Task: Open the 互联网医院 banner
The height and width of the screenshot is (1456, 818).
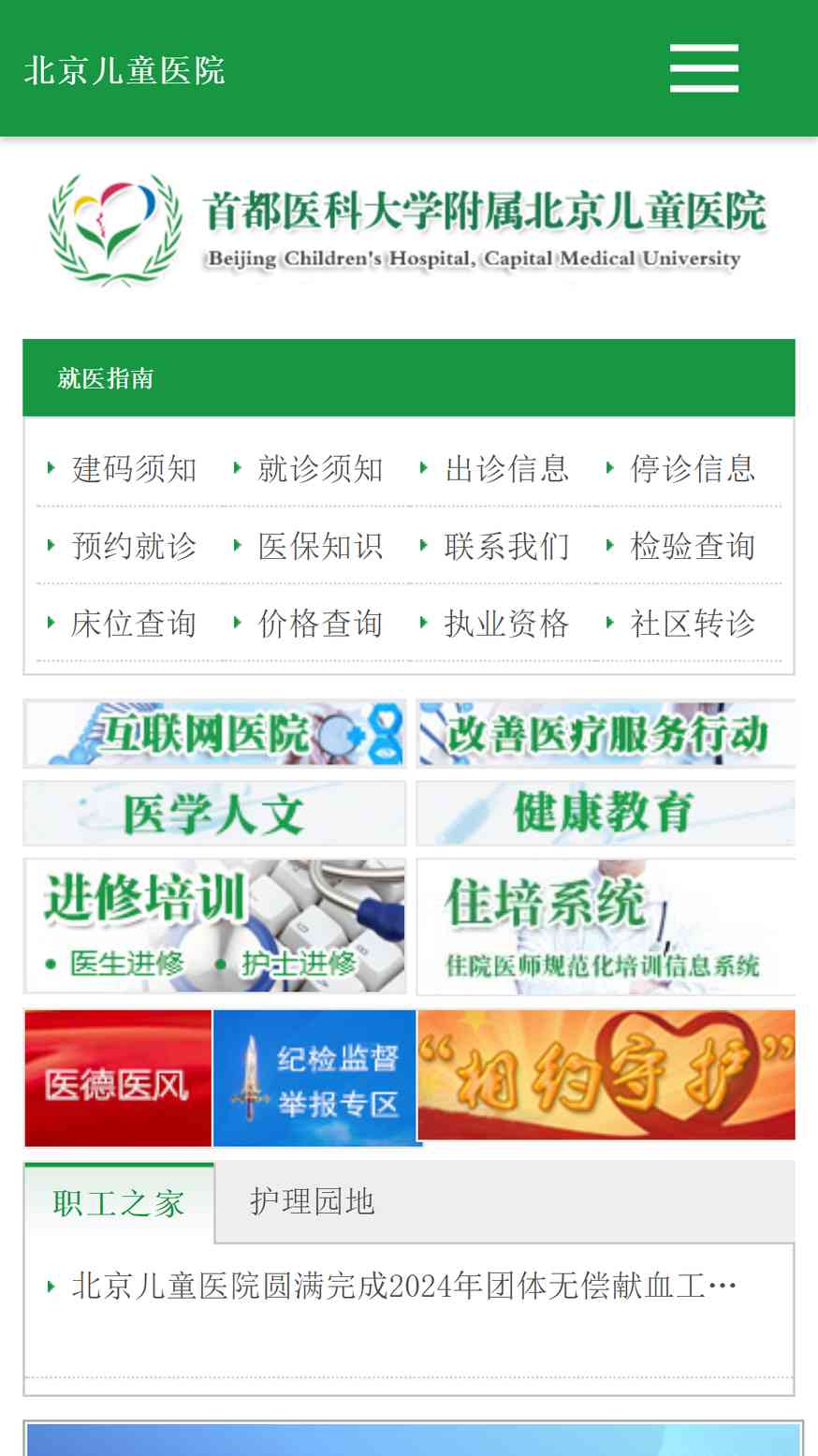Action: [x=214, y=734]
